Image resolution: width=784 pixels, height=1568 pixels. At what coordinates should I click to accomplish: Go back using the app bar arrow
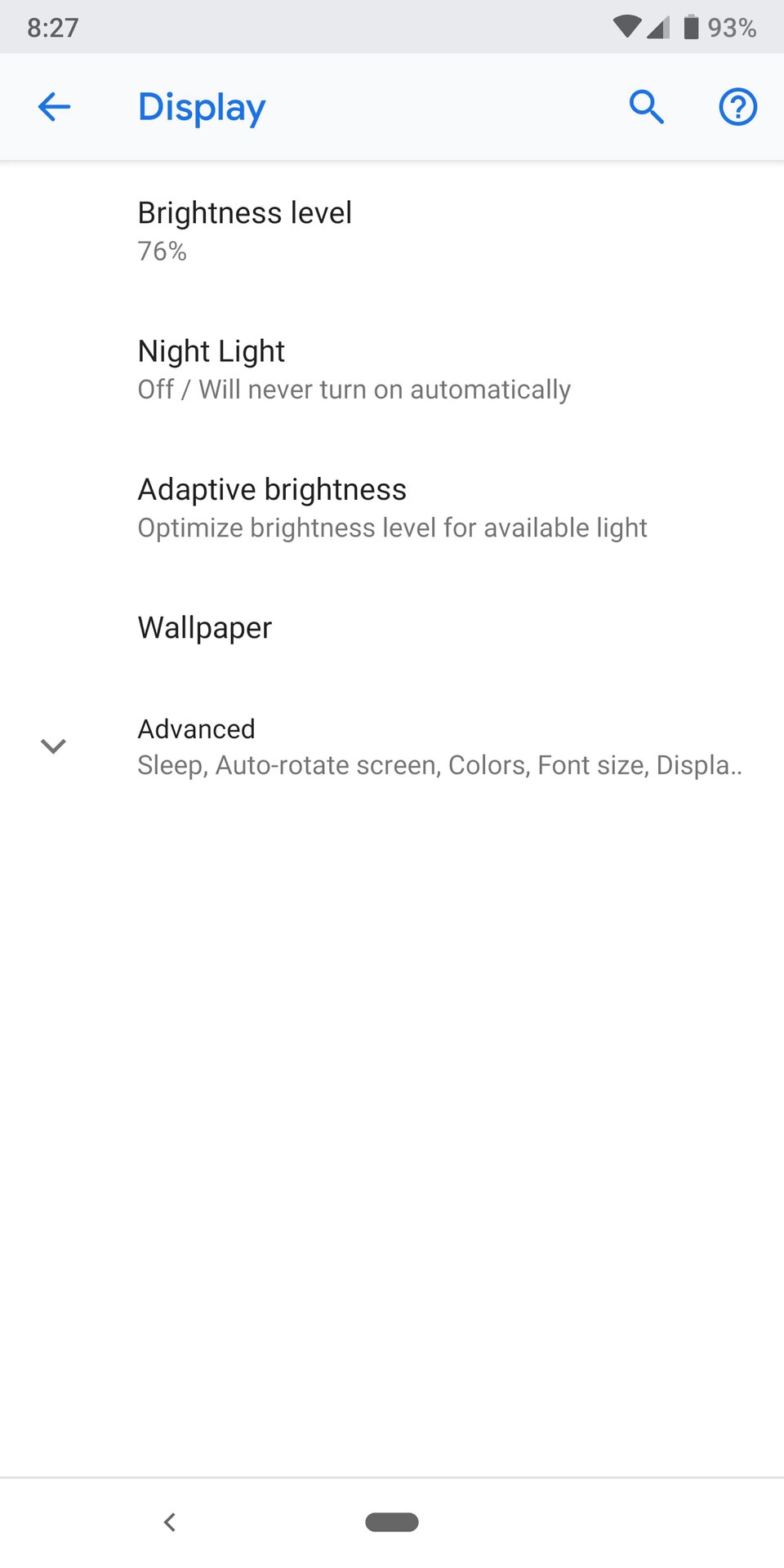click(x=54, y=107)
